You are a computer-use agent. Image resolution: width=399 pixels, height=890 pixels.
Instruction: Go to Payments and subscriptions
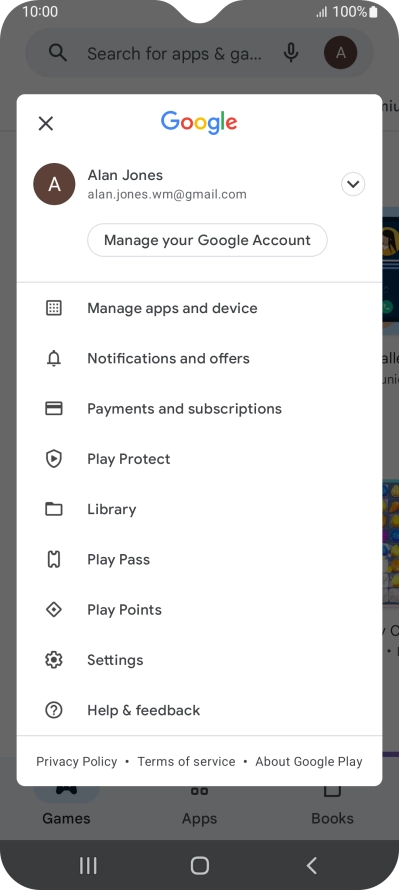199,409
